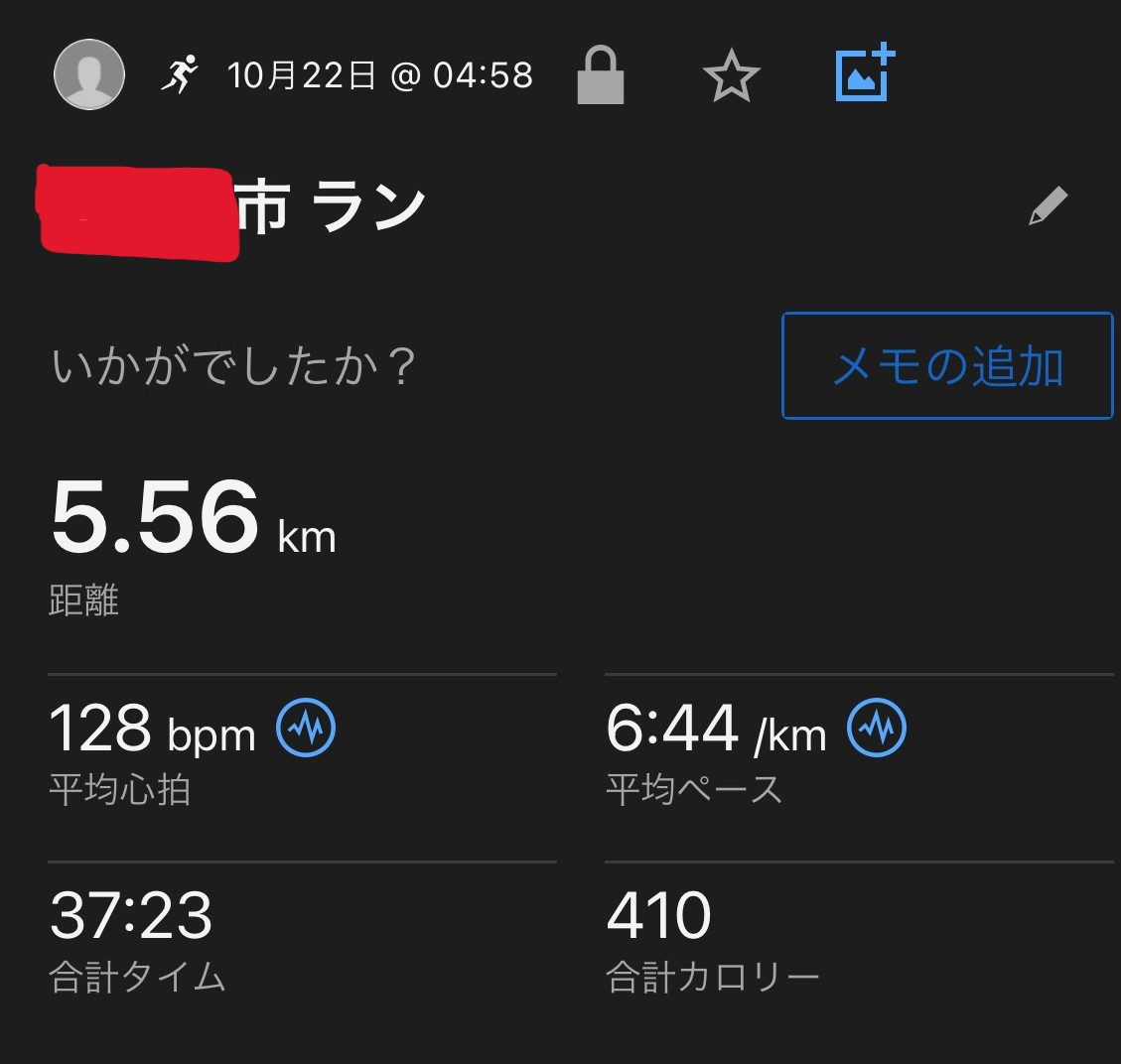Tap the メモの追加 button
Screen dimensions: 1121x1064
pyautogui.click(x=947, y=366)
